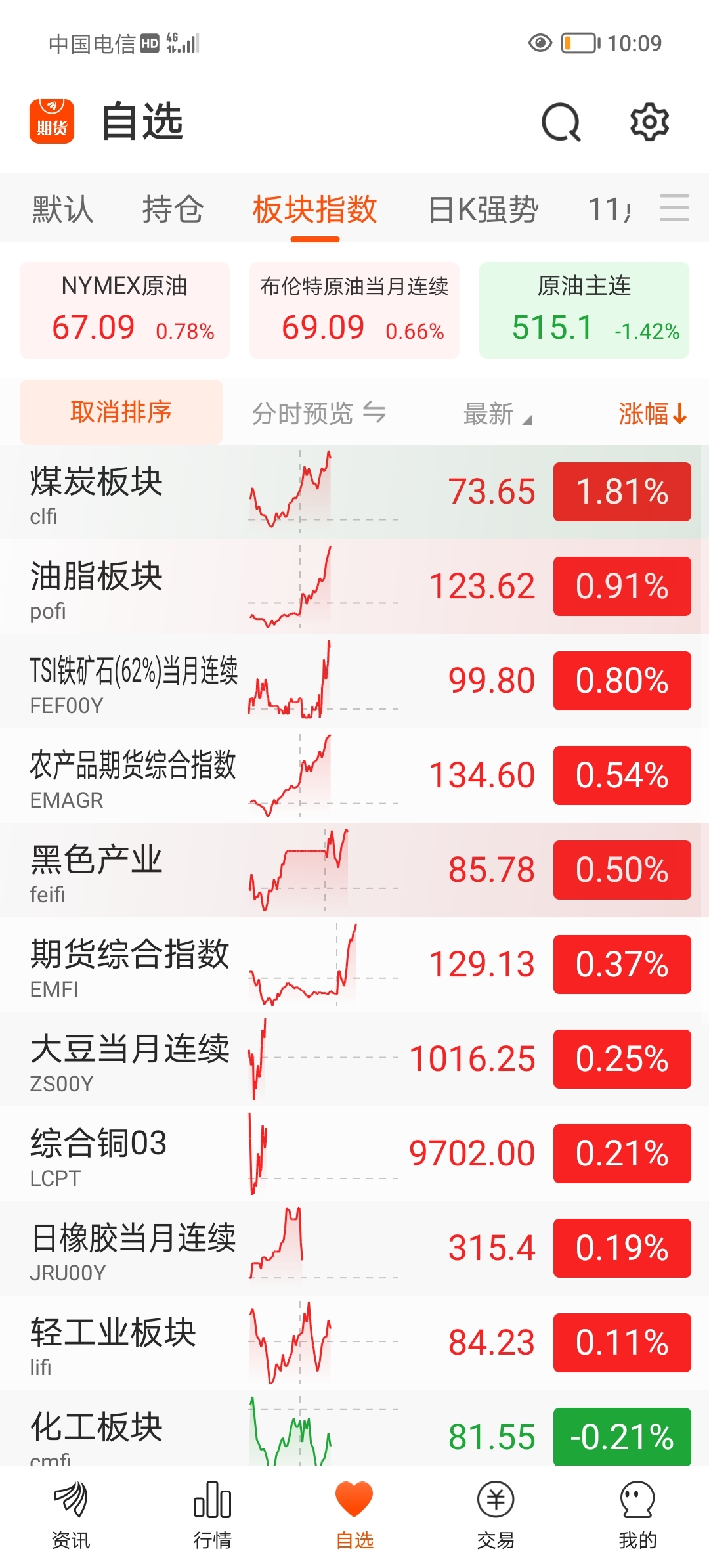Toggle the 分时预览 column switch

click(319, 413)
